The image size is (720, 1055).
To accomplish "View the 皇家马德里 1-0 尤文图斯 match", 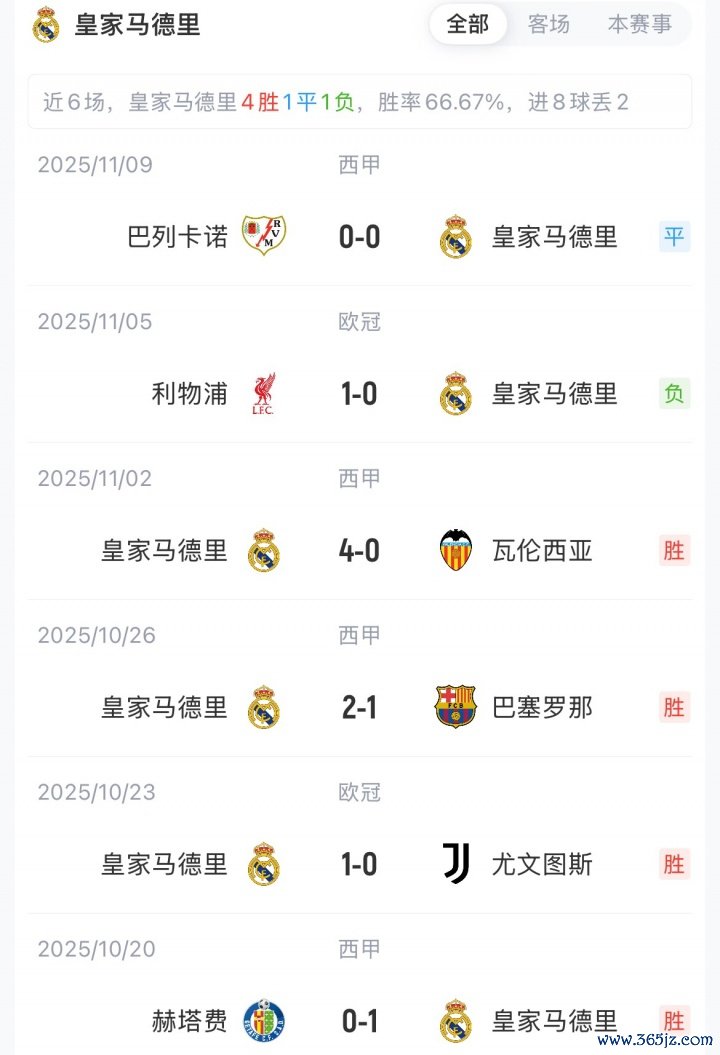I will (x=359, y=864).
